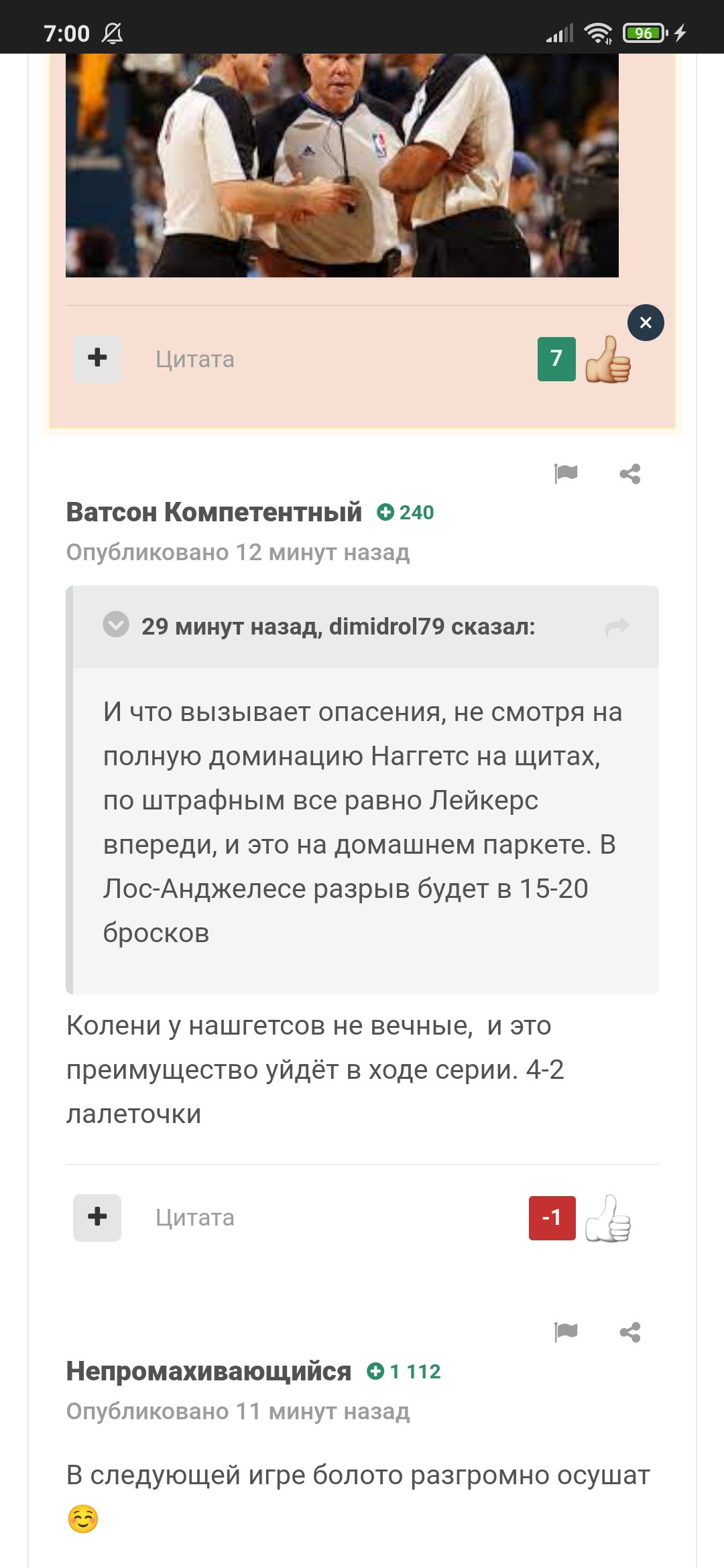This screenshot has width=724, height=1568.
Task: Flag Непромахивающийся's post
Action: point(566,1332)
